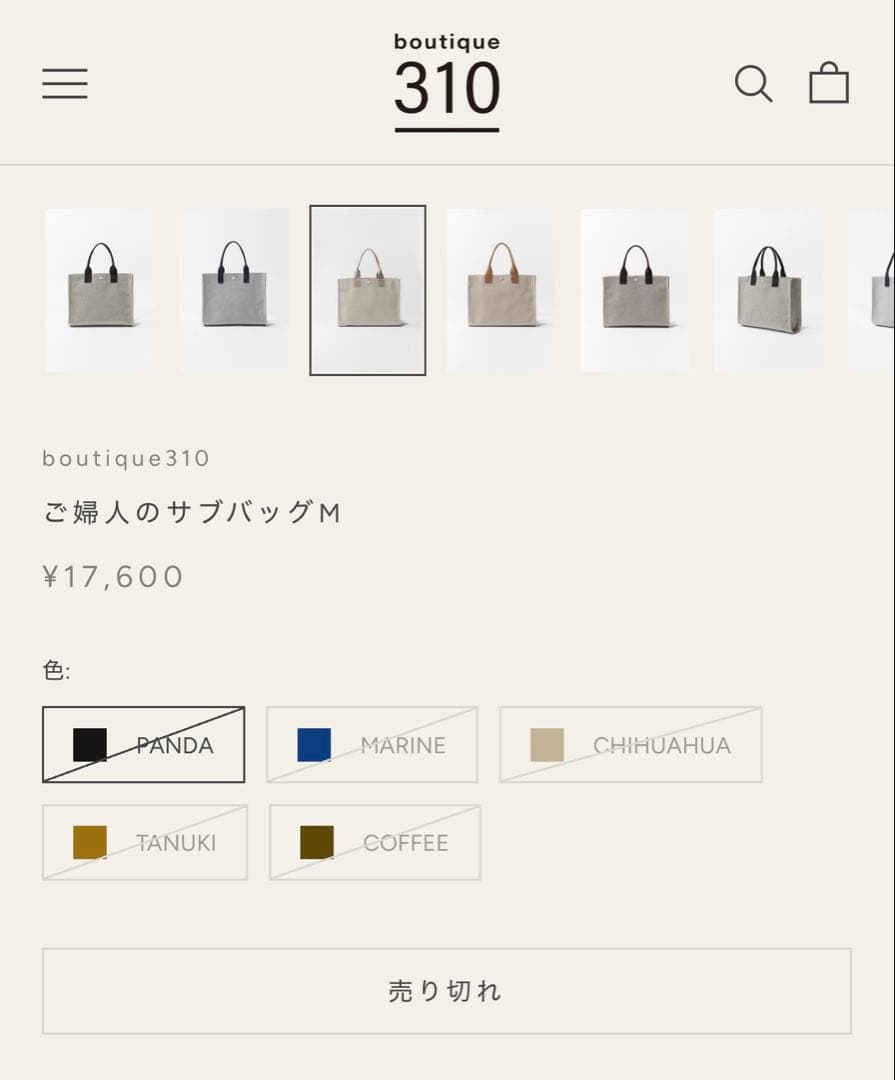
Task: Open the hamburger navigation menu
Action: [64, 85]
